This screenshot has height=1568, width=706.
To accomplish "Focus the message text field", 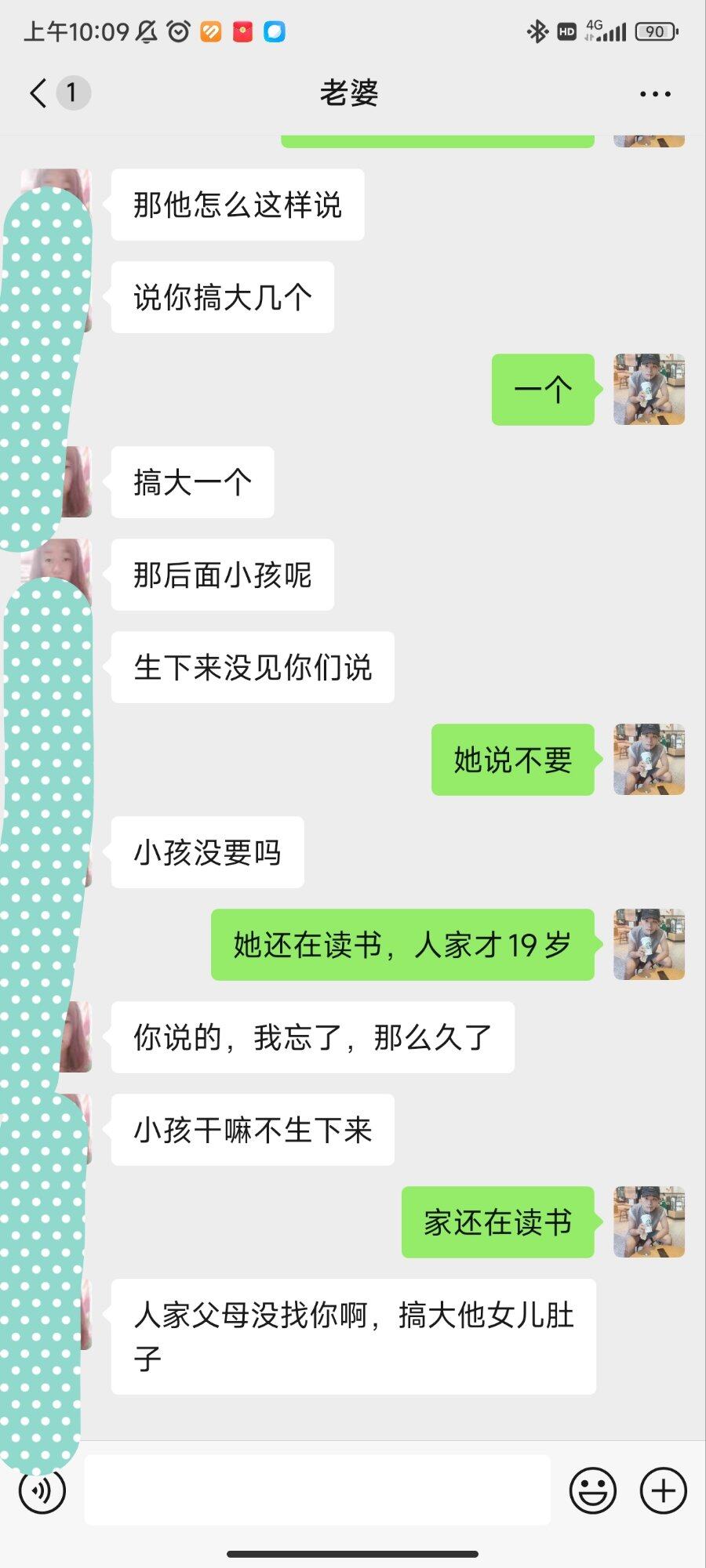I will tap(317, 1490).
